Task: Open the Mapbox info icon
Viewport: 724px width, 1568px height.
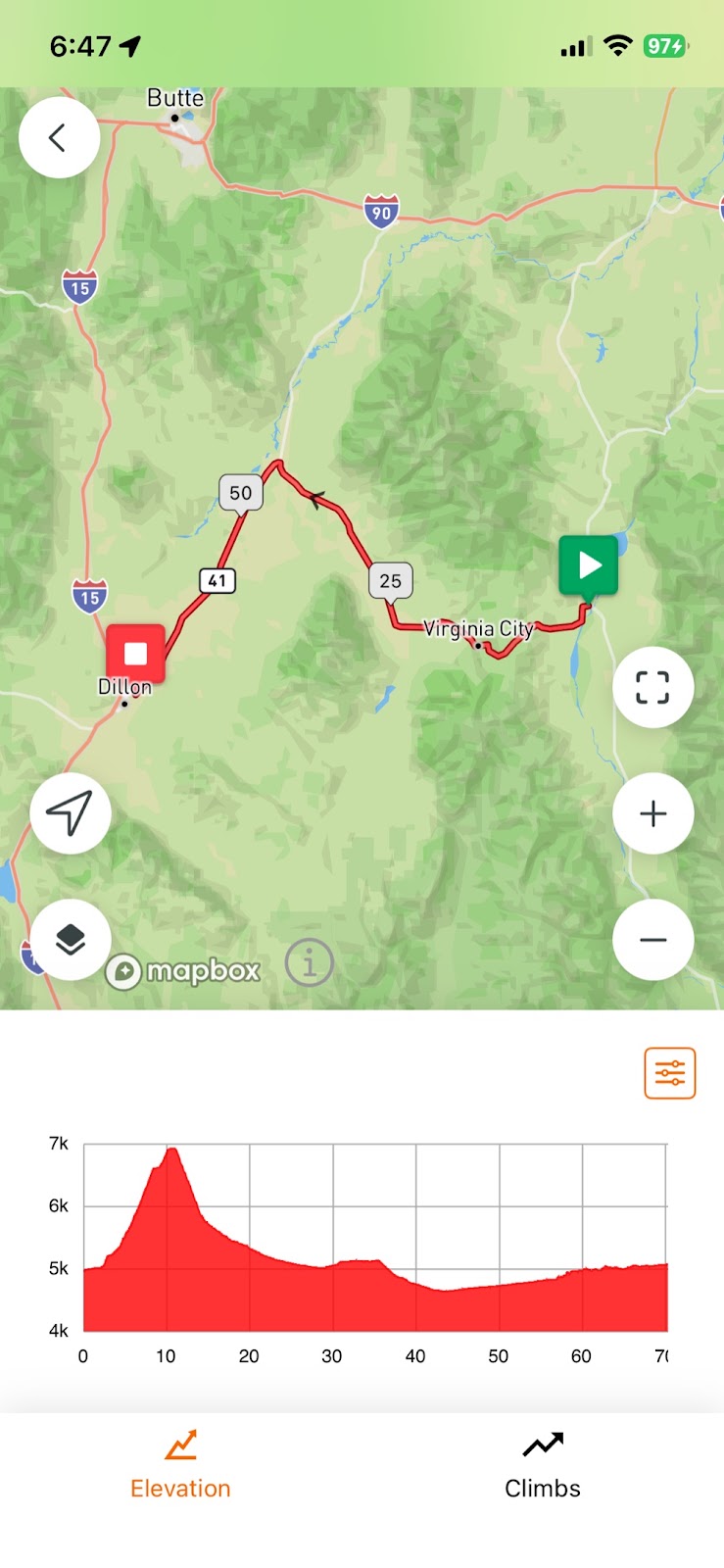Action: 310,963
